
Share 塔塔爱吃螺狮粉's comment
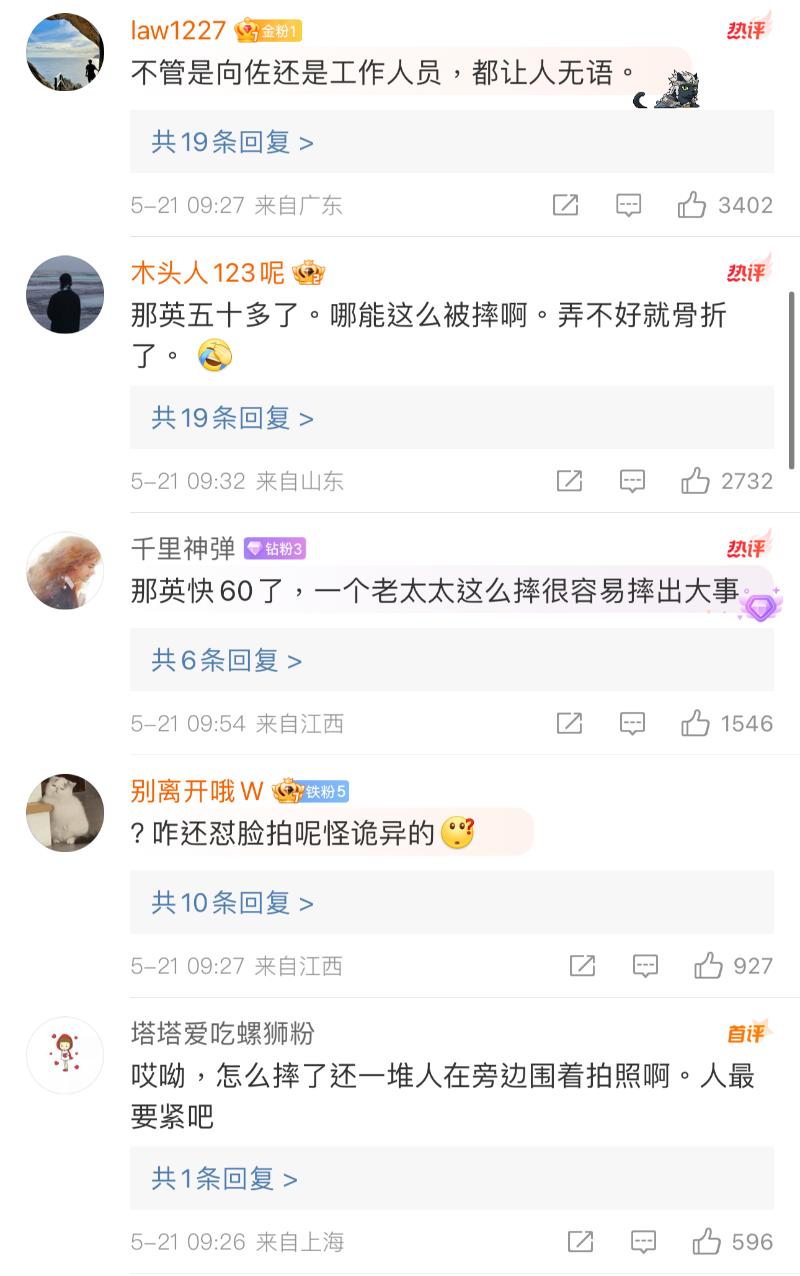[580, 1242]
